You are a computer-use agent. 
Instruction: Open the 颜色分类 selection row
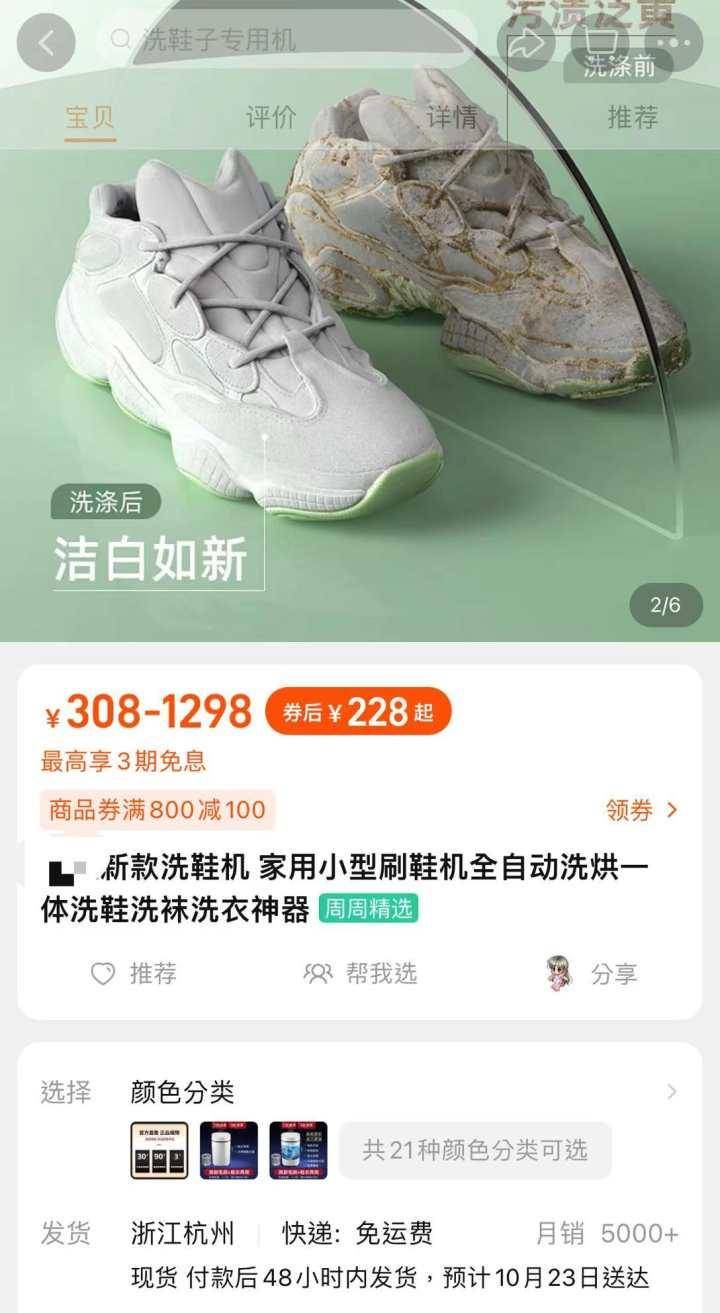pyautogui.click(x=400, y=1092)
